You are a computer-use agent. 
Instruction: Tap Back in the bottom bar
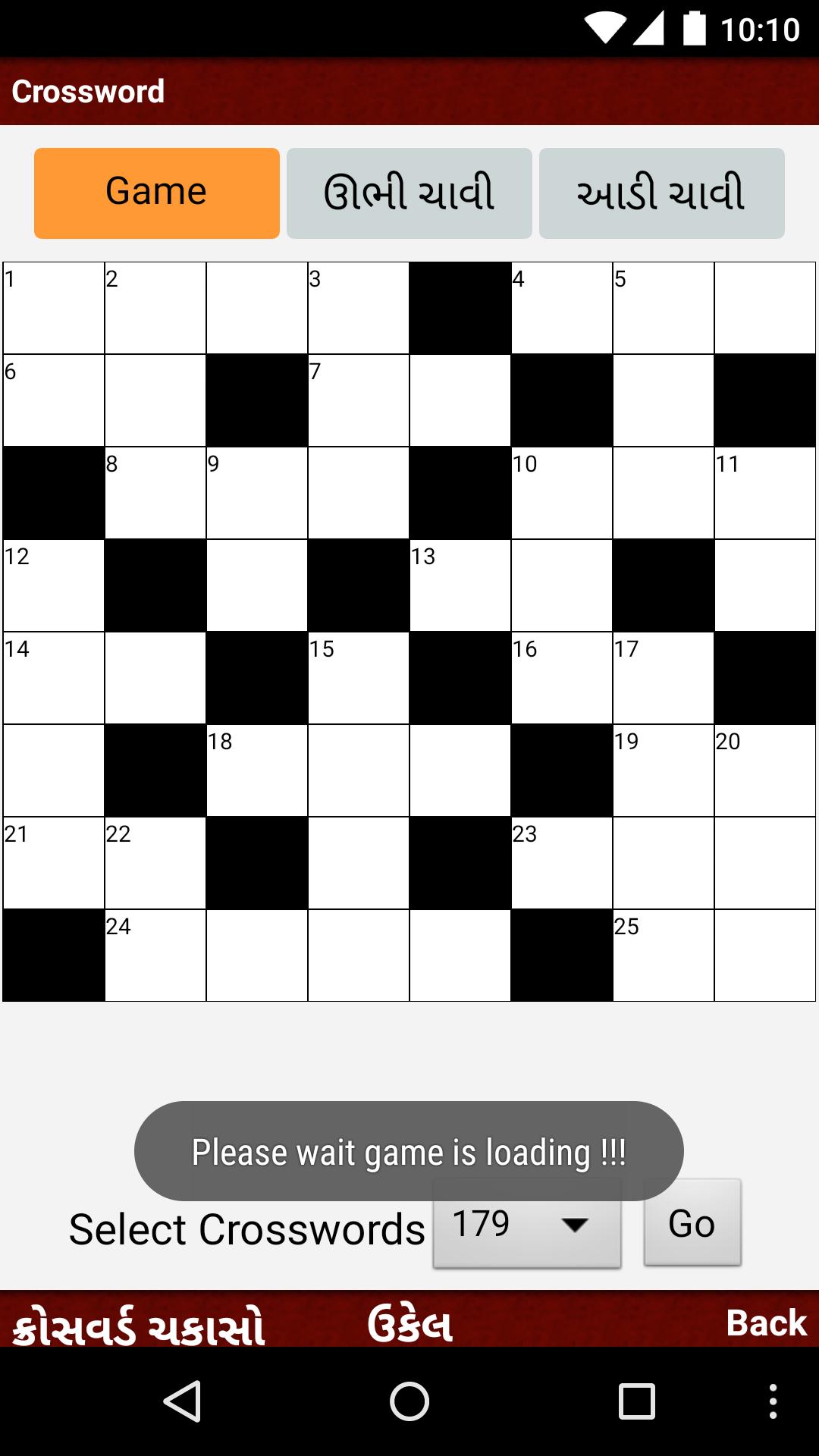point(766,1323)
